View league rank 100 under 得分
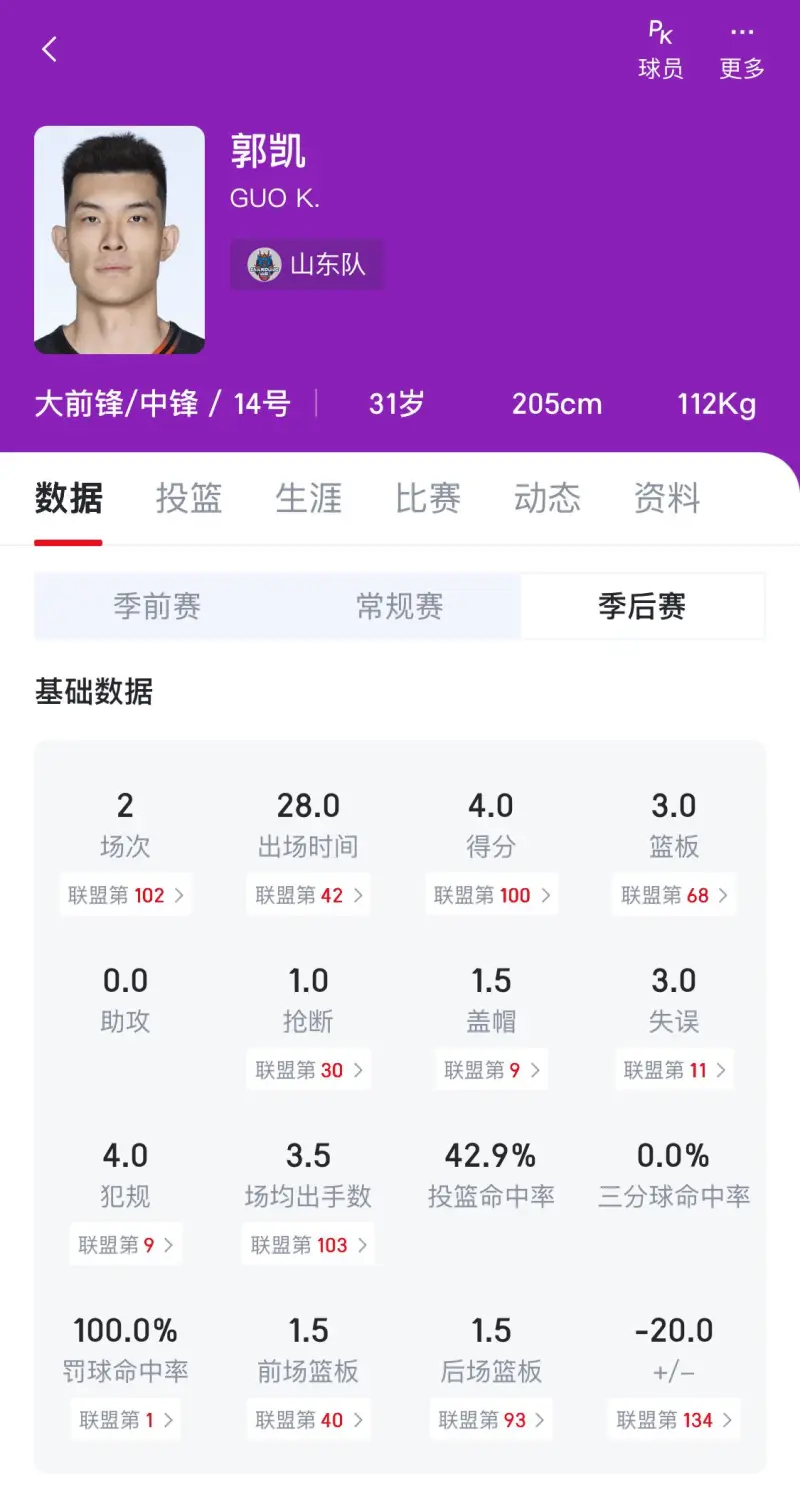Viewport: 800px width, 1499px height. [491, 895]
